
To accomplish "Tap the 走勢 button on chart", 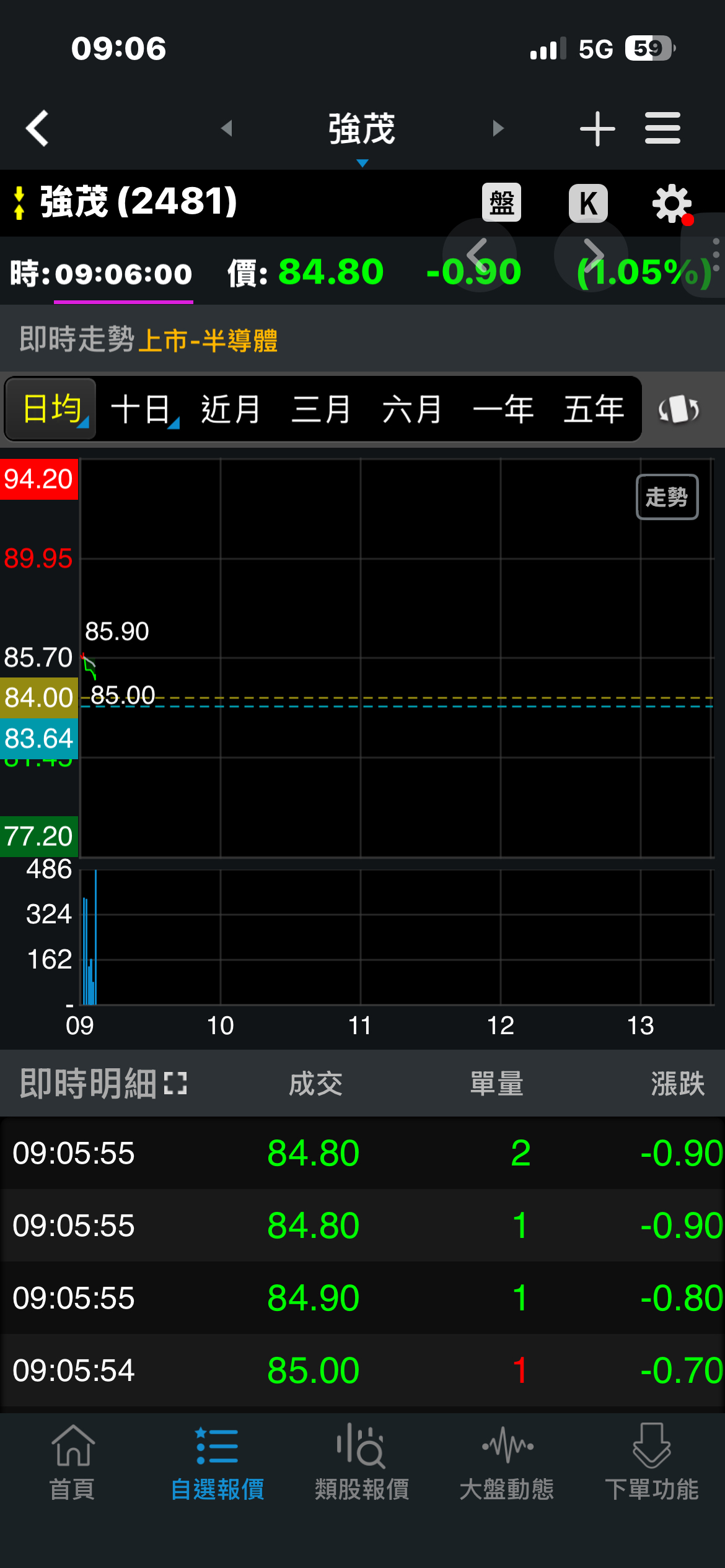I will coord(667,497).
